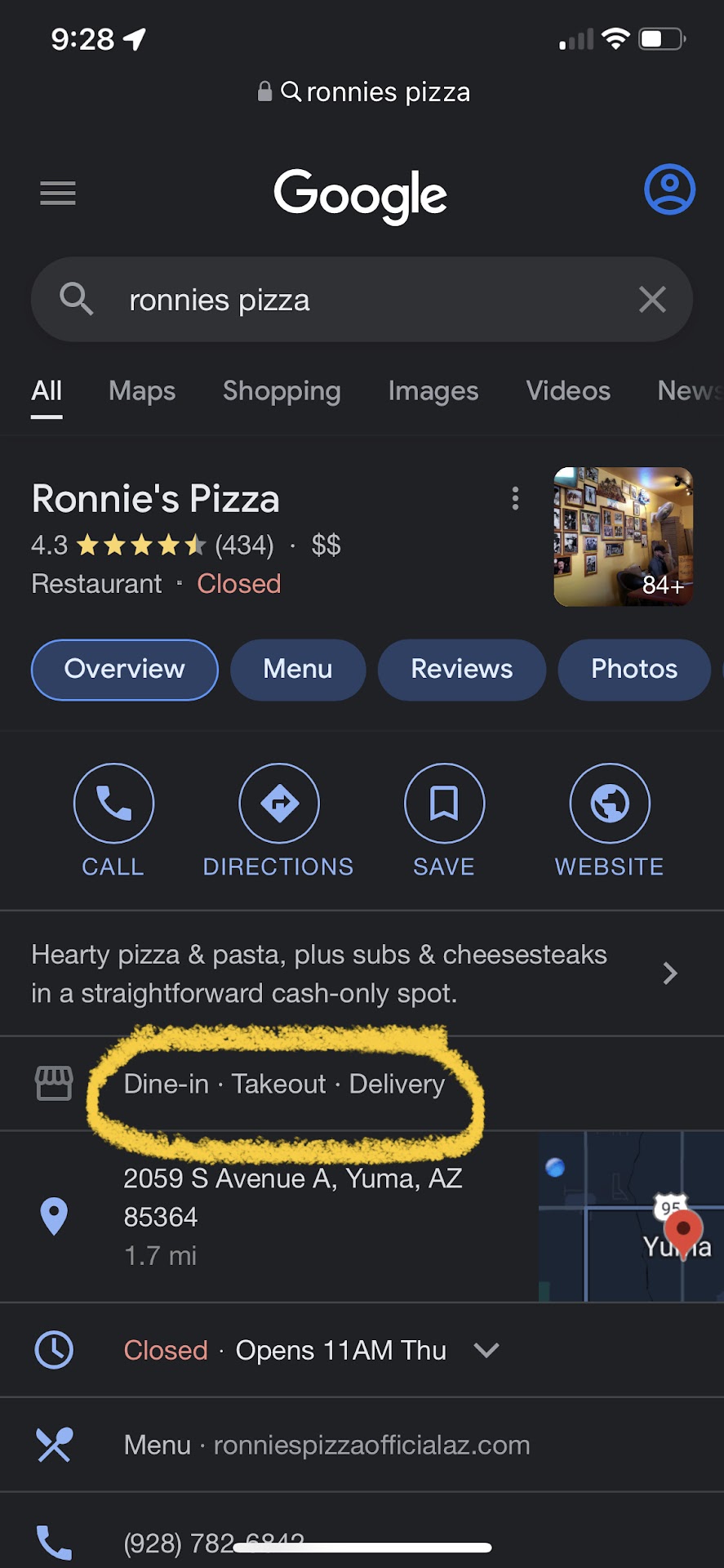Expand the opening hours dropdown

point(486,1350)
